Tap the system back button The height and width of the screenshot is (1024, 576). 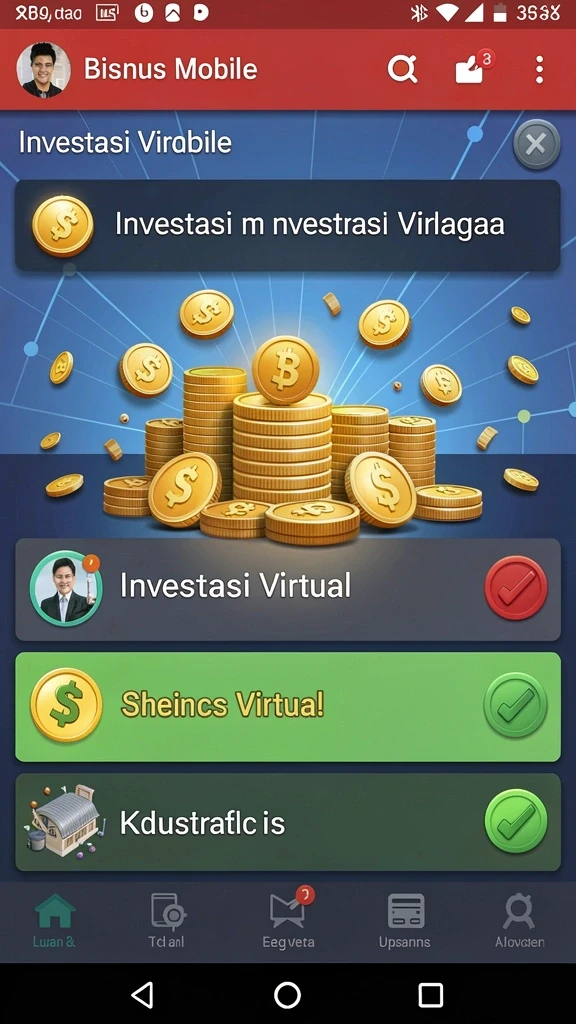143,995
